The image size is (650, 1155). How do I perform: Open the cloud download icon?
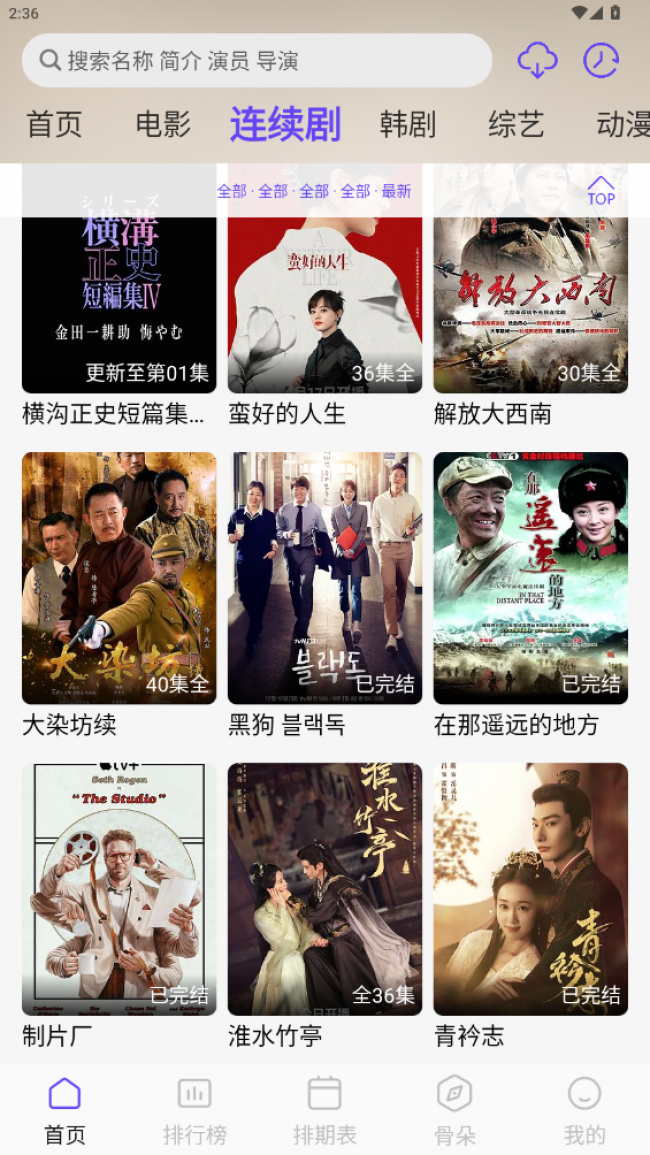pos(537,60)
